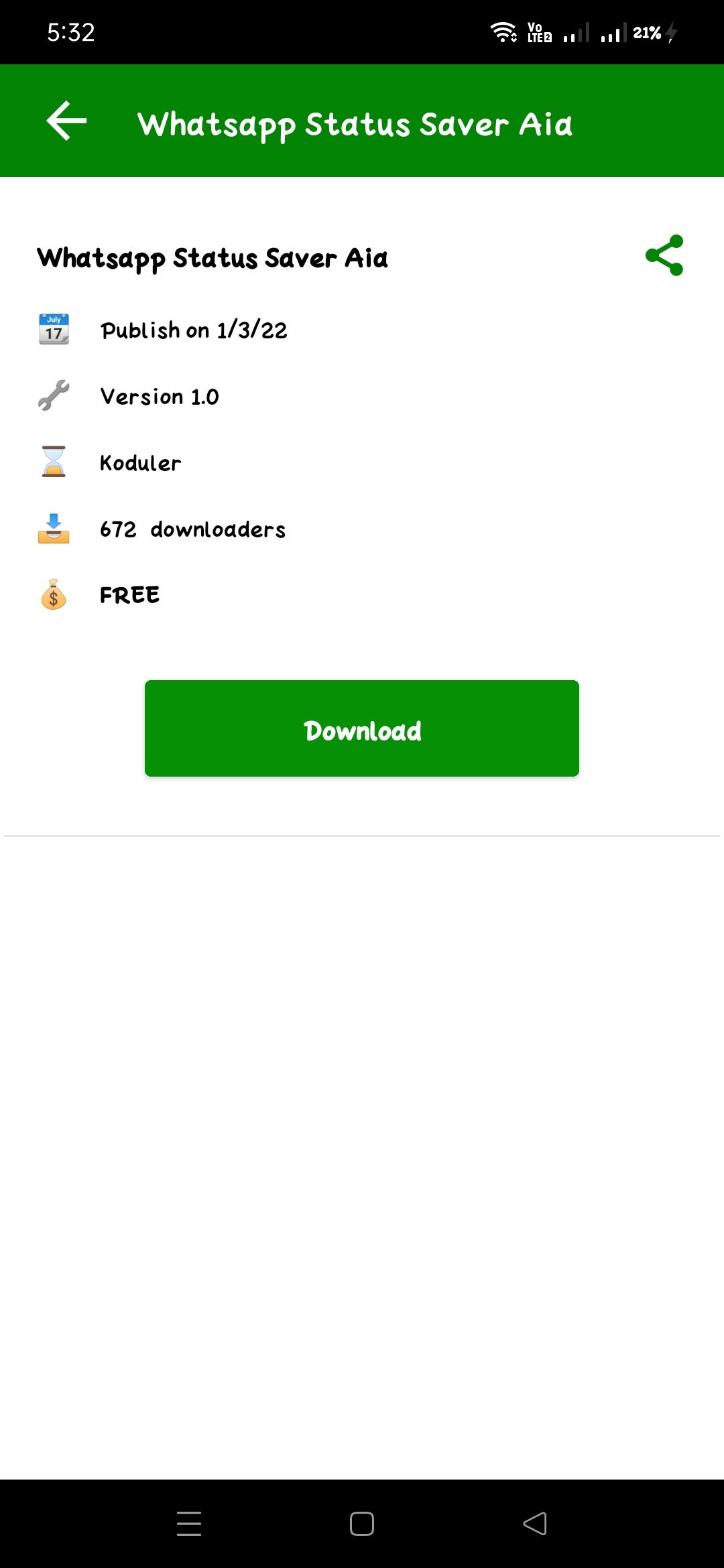
Task: Tap the green Download button
Action: click(362, 728)
